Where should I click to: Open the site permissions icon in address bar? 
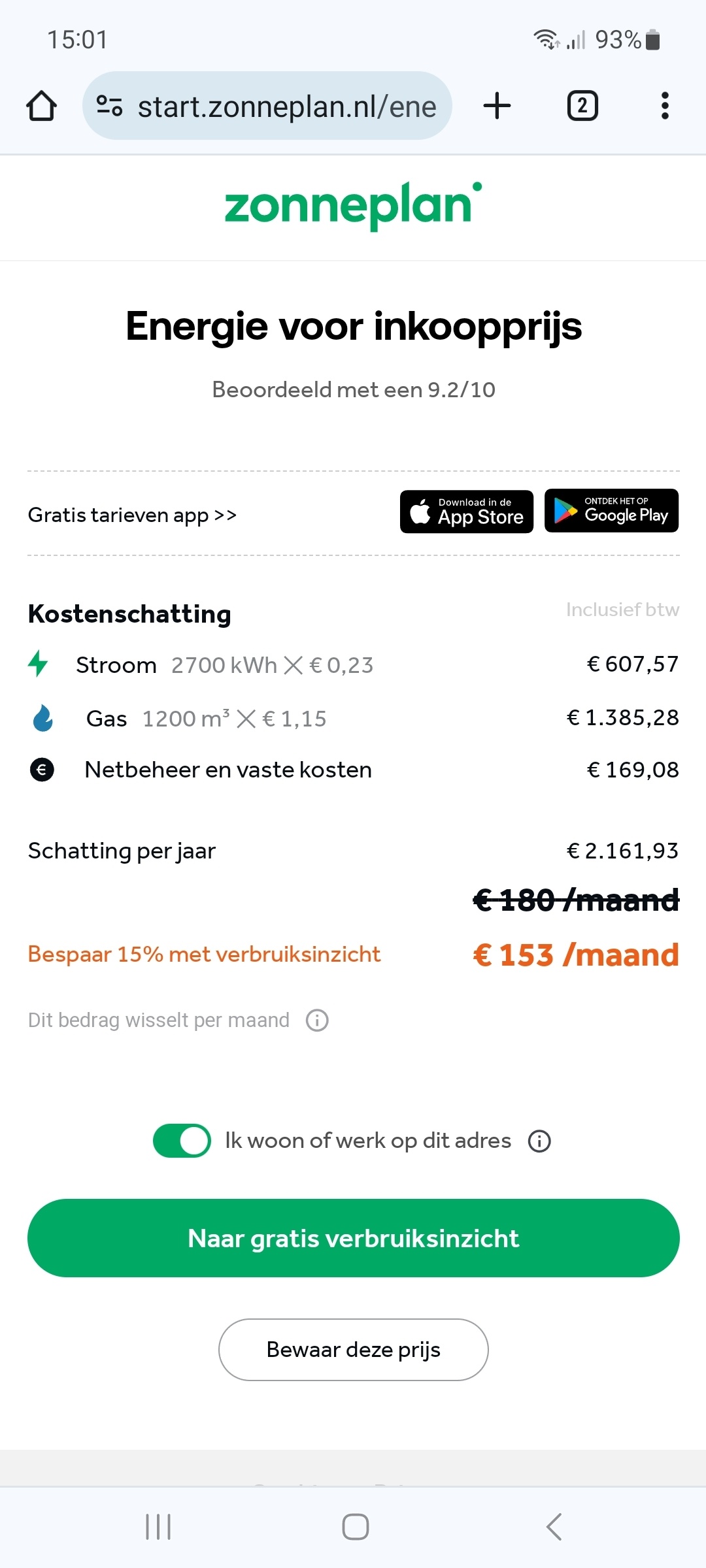click(110, 105)
